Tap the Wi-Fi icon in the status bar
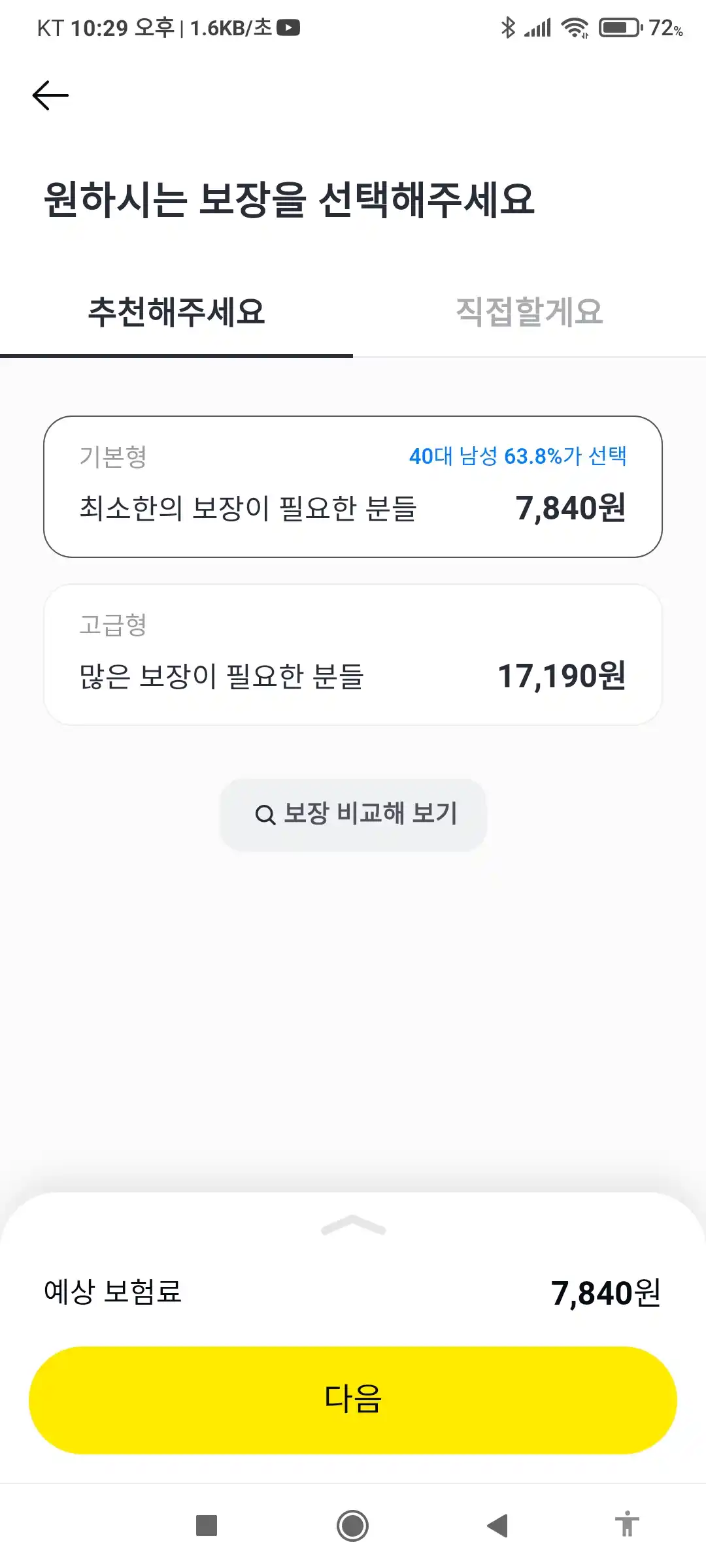This screenshot has height=1568, width=706. click(575, 28)
